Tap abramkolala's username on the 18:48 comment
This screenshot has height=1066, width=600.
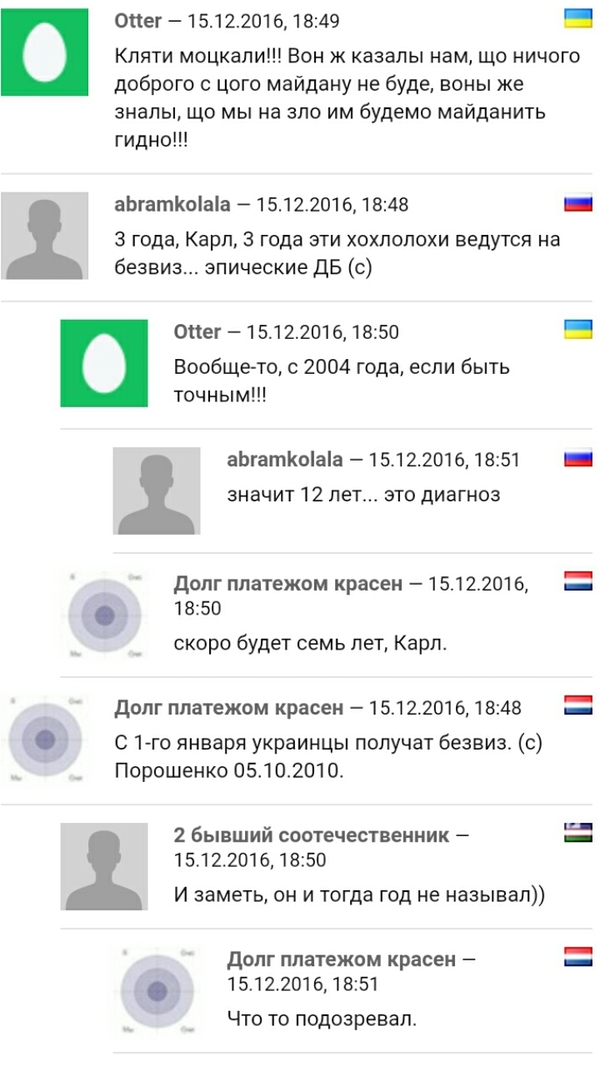point(172,204)
